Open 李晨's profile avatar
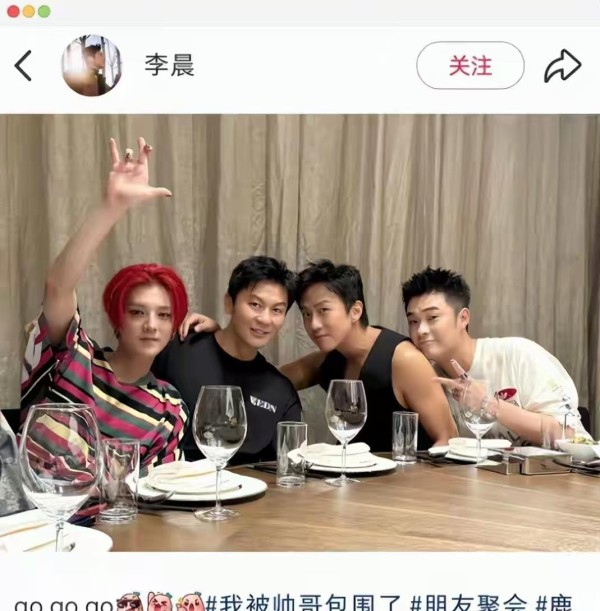This screenshot has height=611, width=600. tap(91, 66)
